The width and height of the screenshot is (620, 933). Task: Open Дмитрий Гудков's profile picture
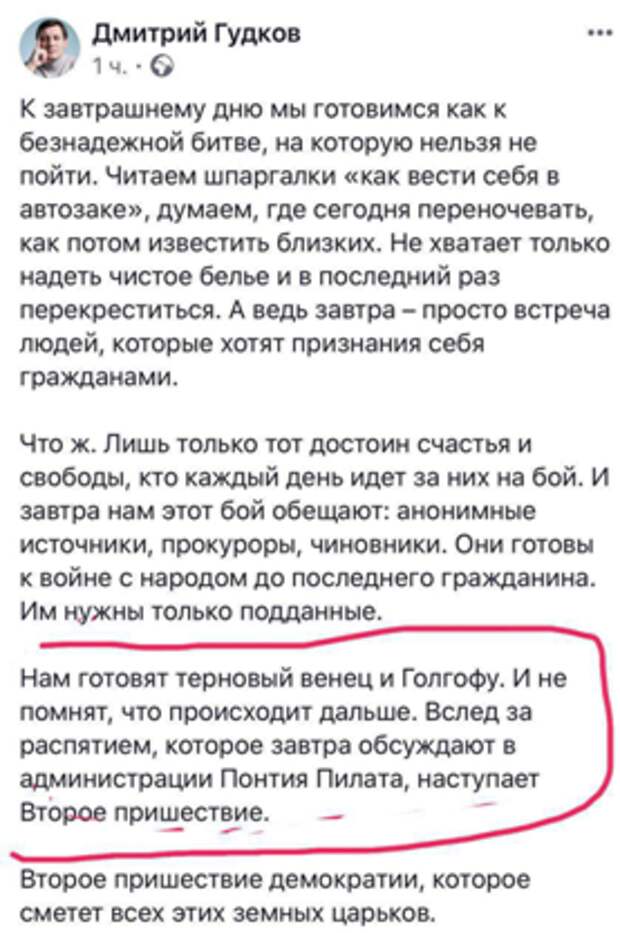pos(51,48)
